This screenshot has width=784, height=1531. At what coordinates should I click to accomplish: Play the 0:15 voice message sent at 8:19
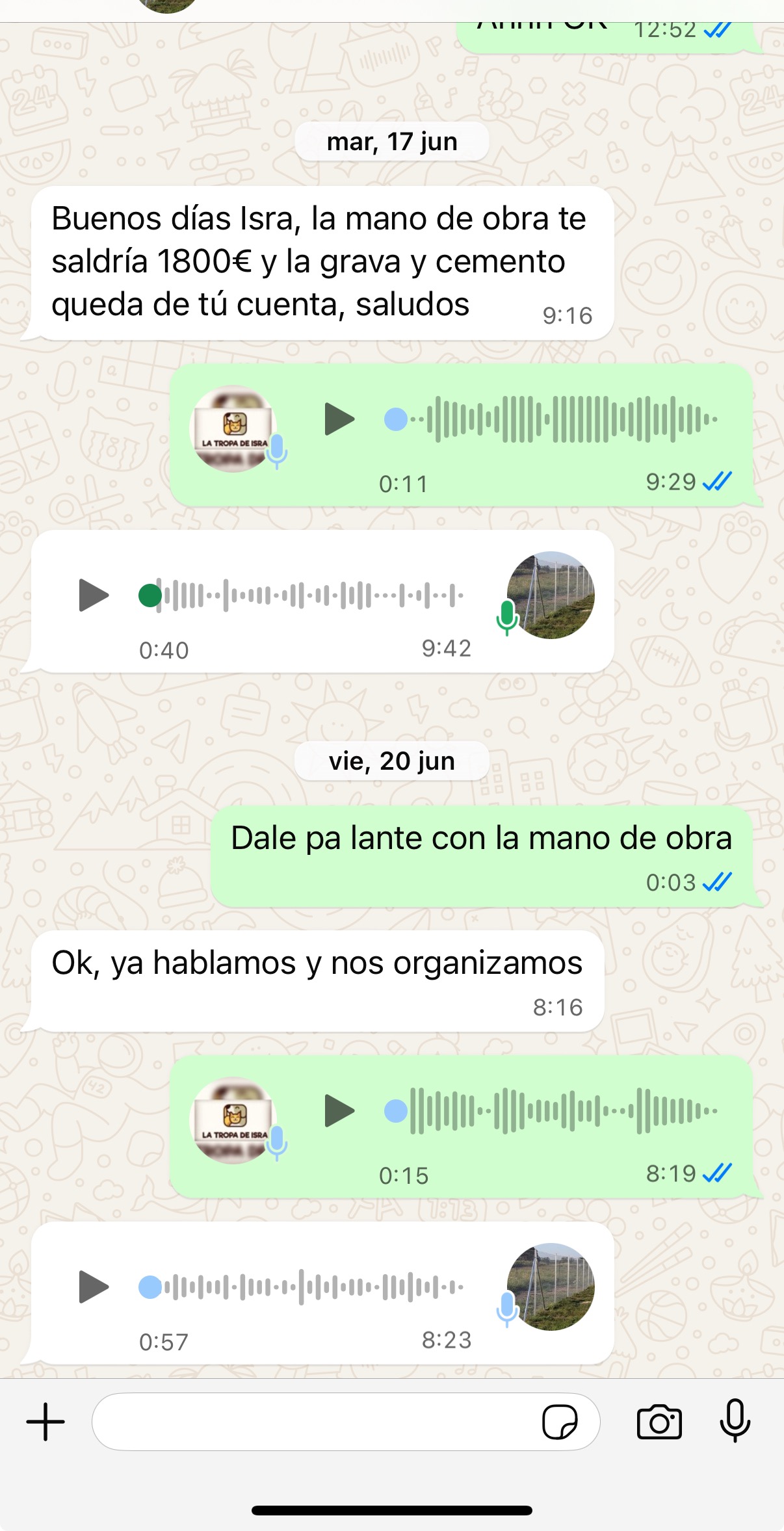coord(339,1110)
